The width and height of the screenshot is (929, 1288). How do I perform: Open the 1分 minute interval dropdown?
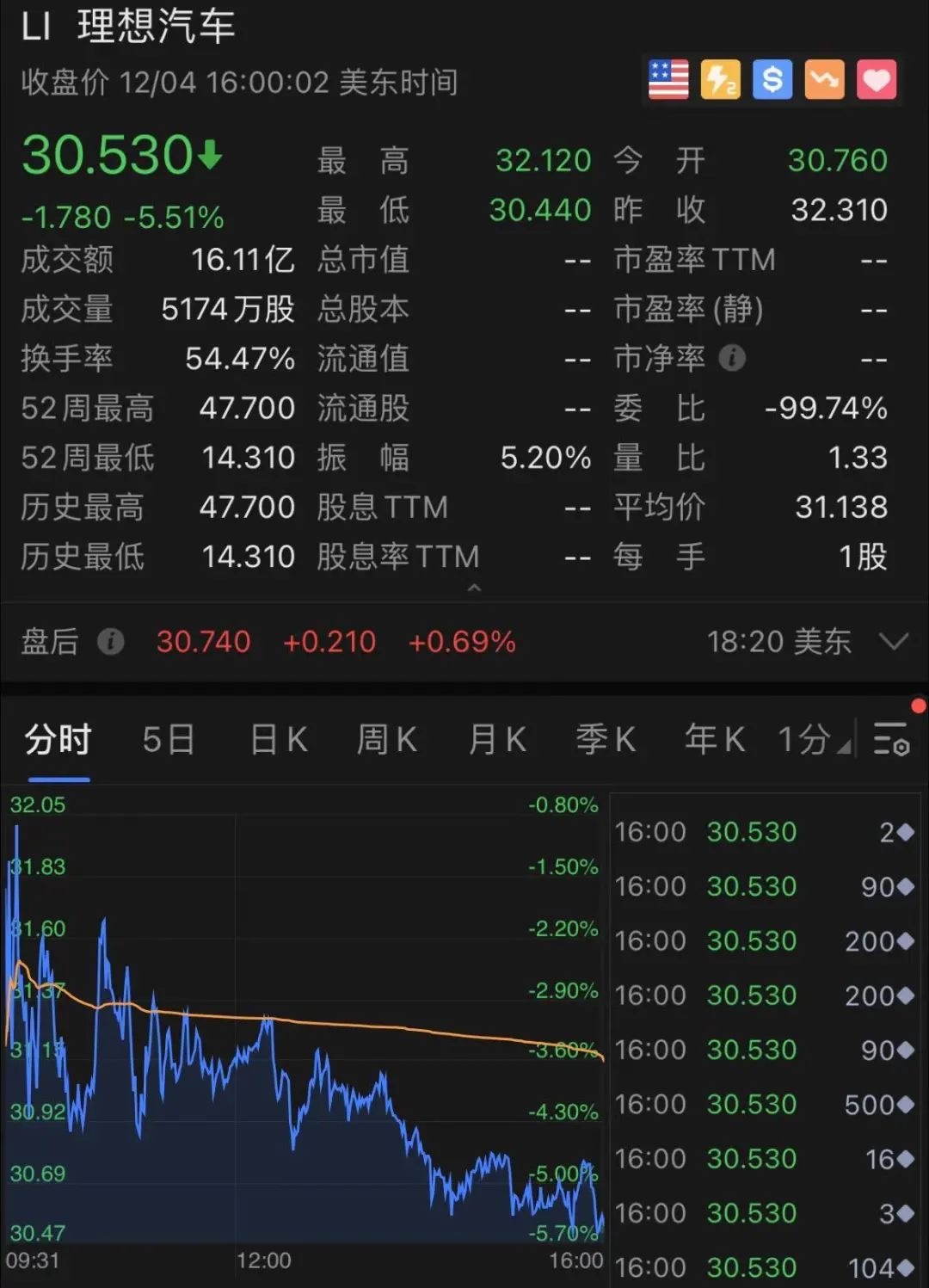[x=813, y=740]
